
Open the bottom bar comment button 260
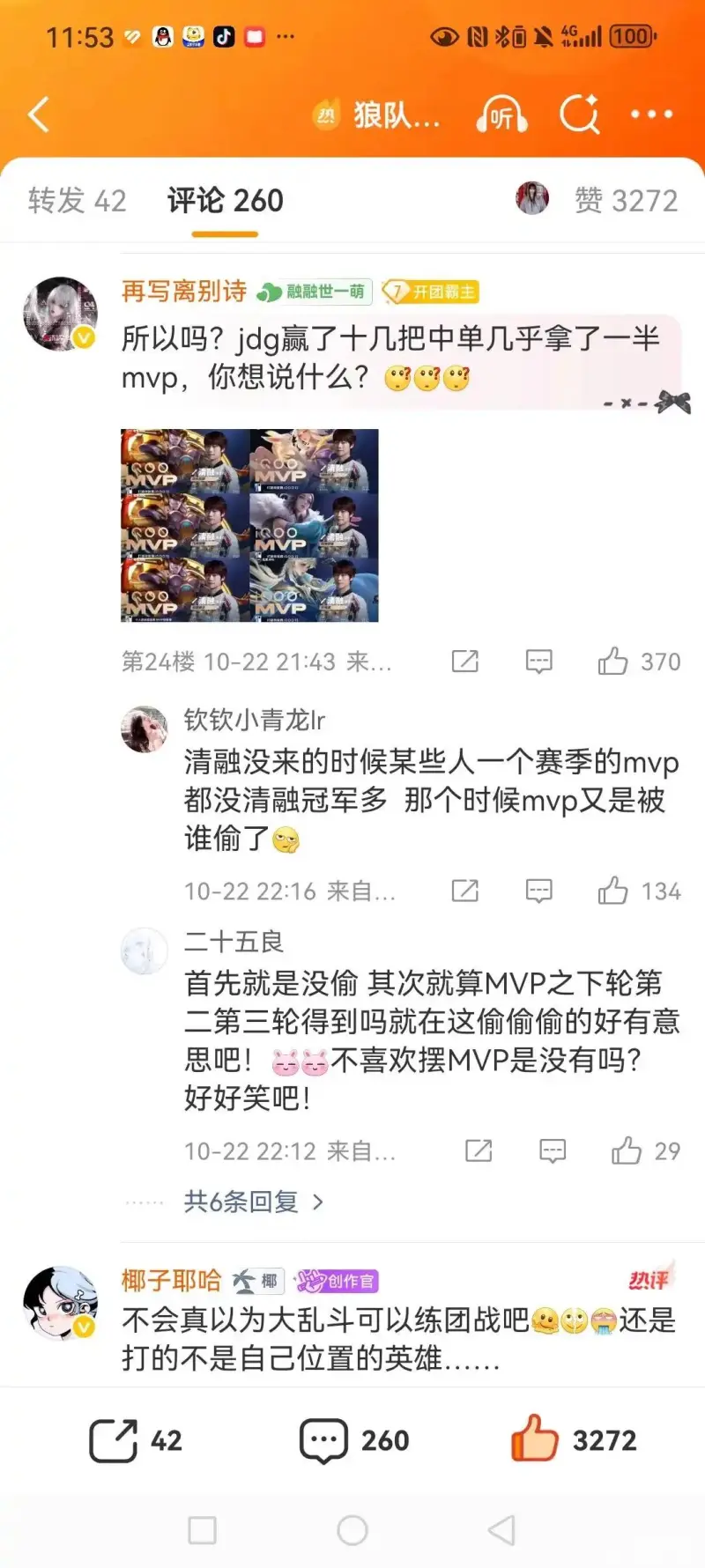(x=354, y=1441)
